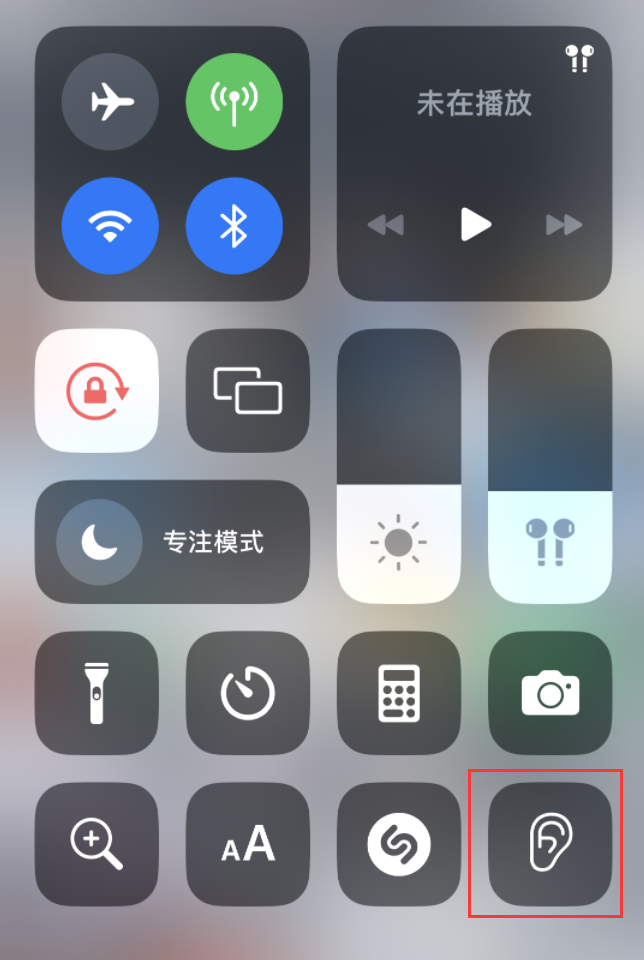The width and height of the screenshot is (644, 960).
Task: Open the timer
Action: (x=248, y=693)
